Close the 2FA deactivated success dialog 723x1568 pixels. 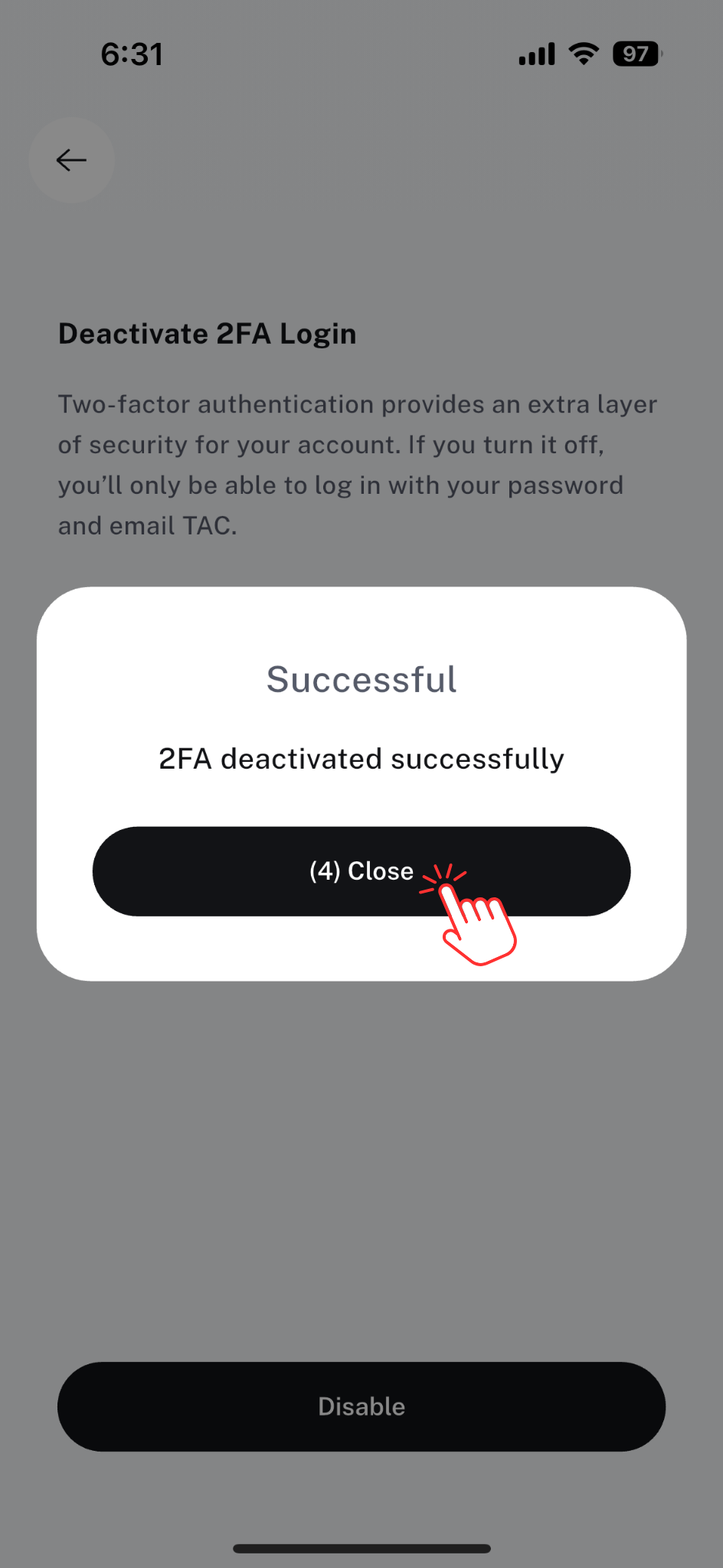361,871
